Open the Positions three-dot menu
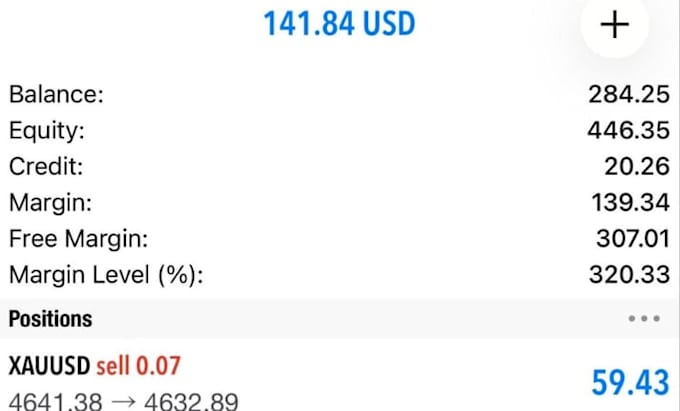The width and height of the screenshot is (680, 411). (644, 319)
